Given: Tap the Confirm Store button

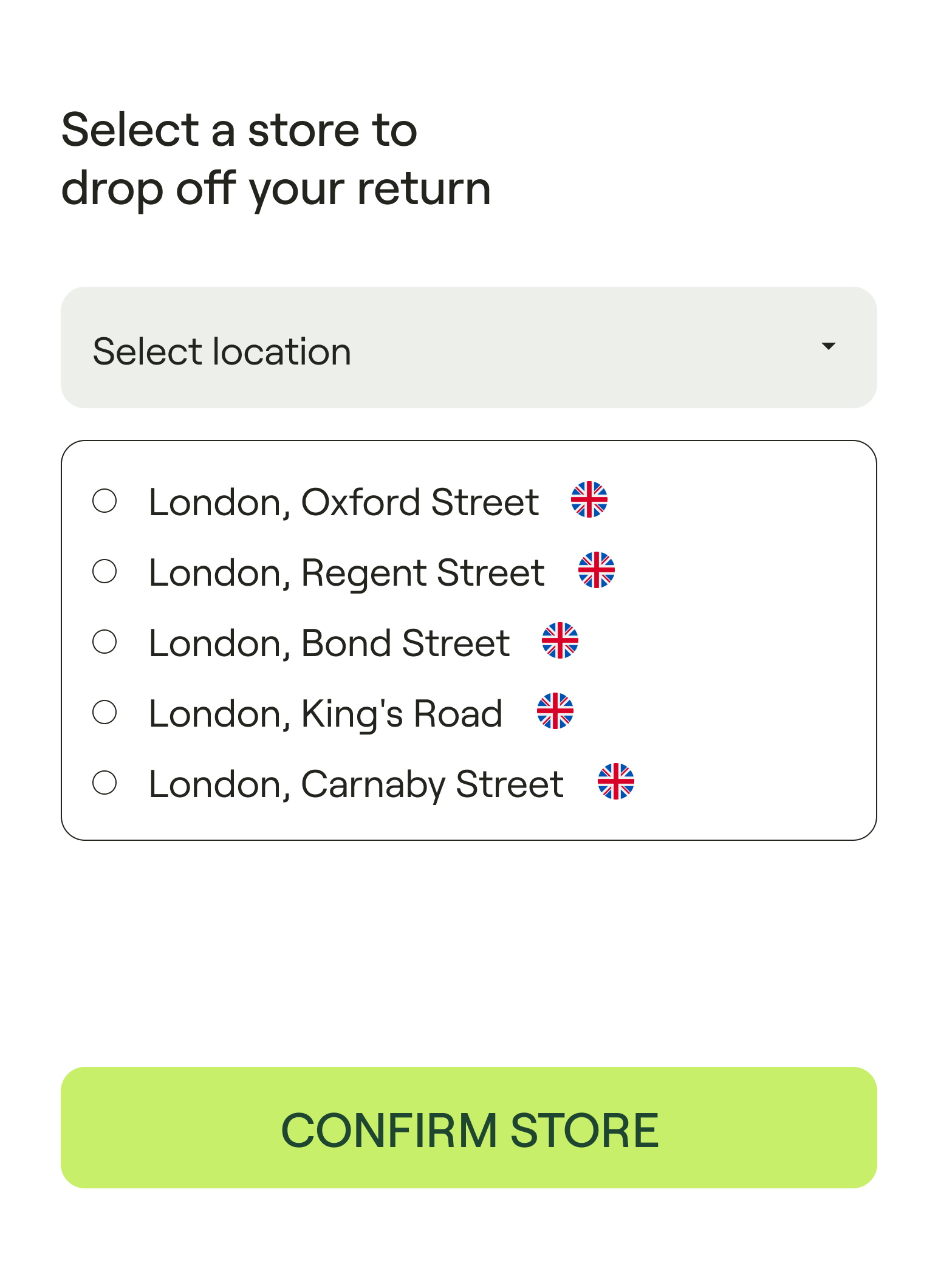Looking at the screenshot, I should (x=468, y=1128).
